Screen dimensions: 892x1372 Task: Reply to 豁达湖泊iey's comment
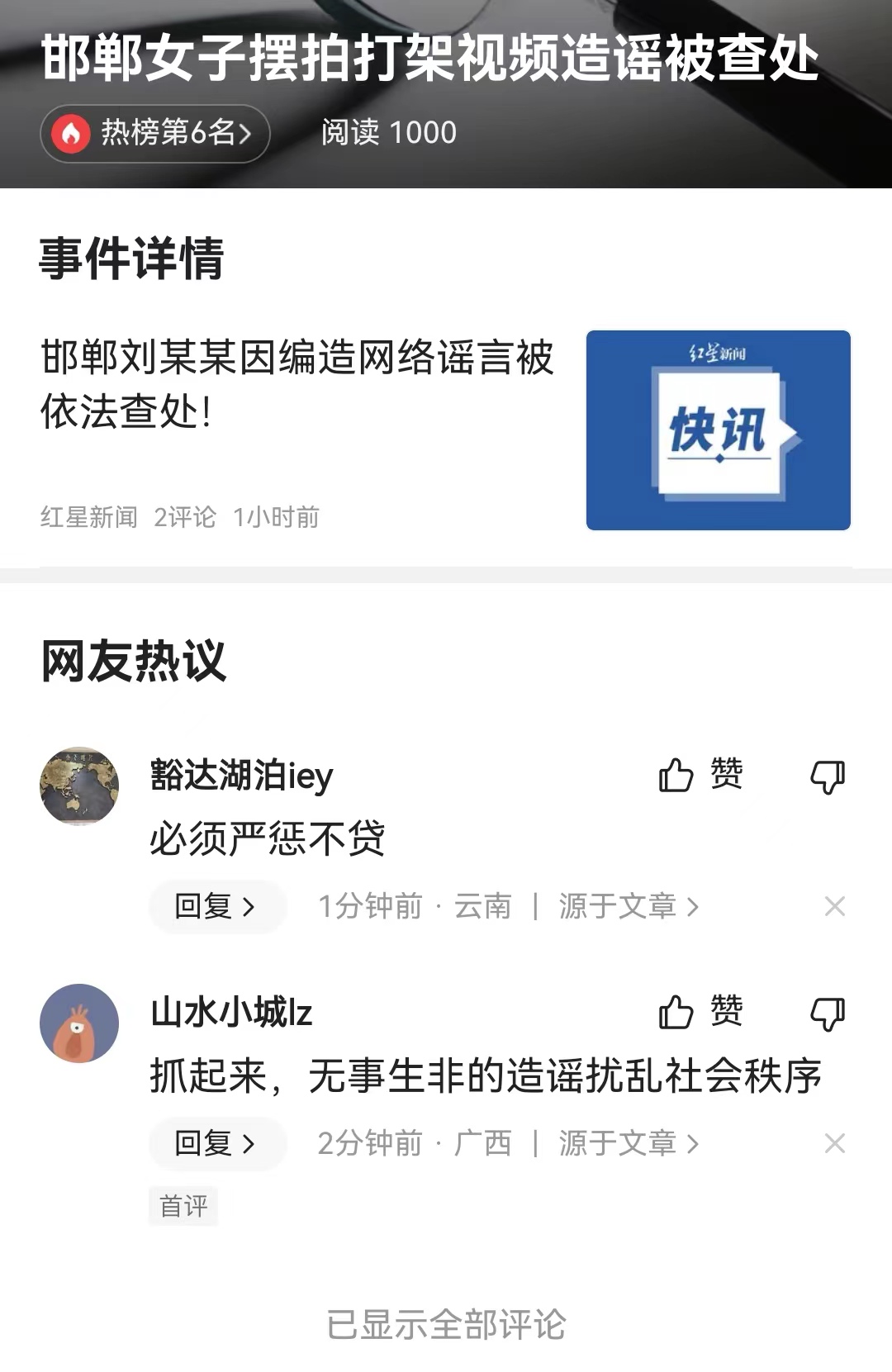(216, 906)
